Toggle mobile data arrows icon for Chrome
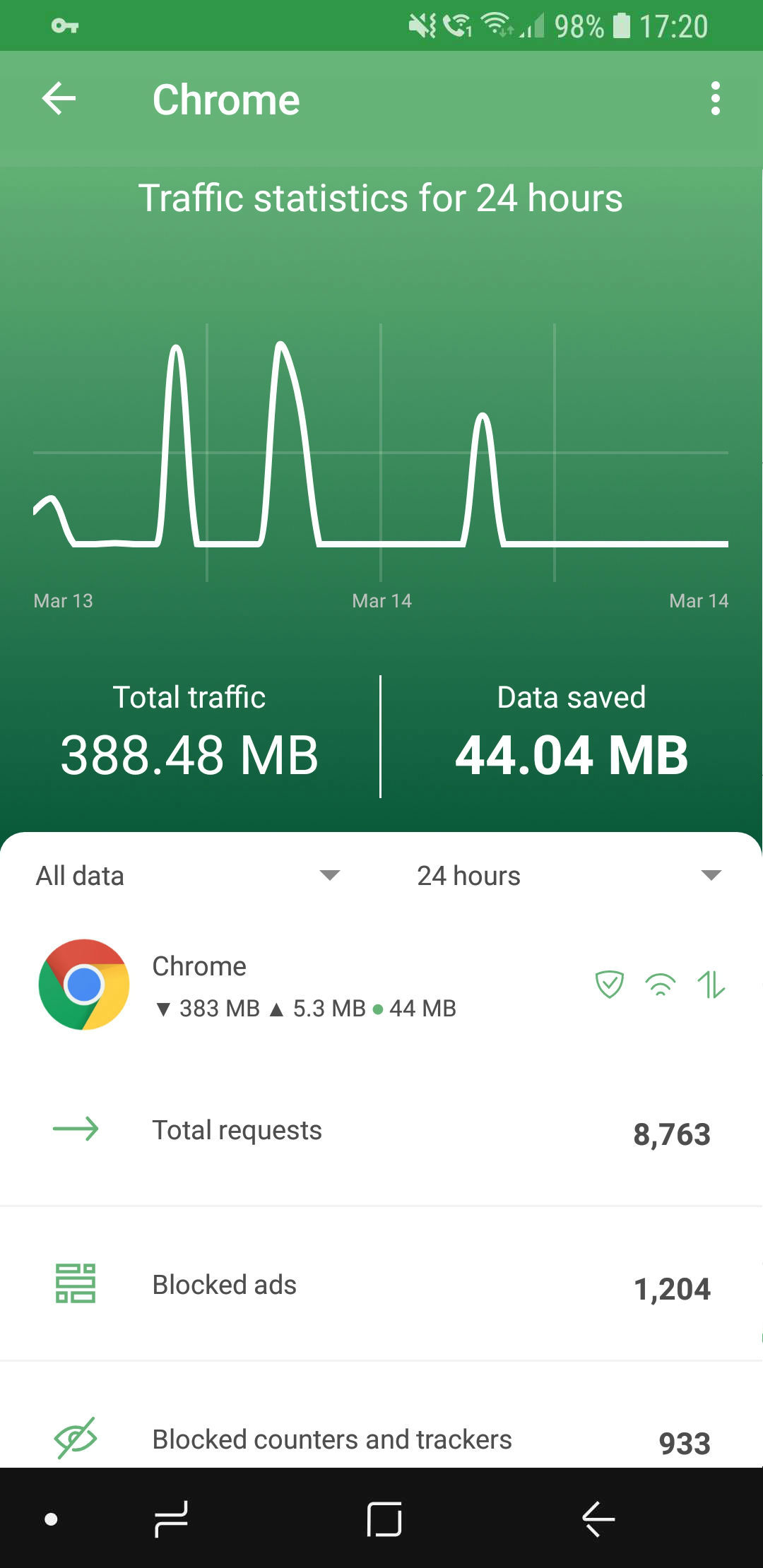The image size is (763, 1568). [x=711, y=984]
